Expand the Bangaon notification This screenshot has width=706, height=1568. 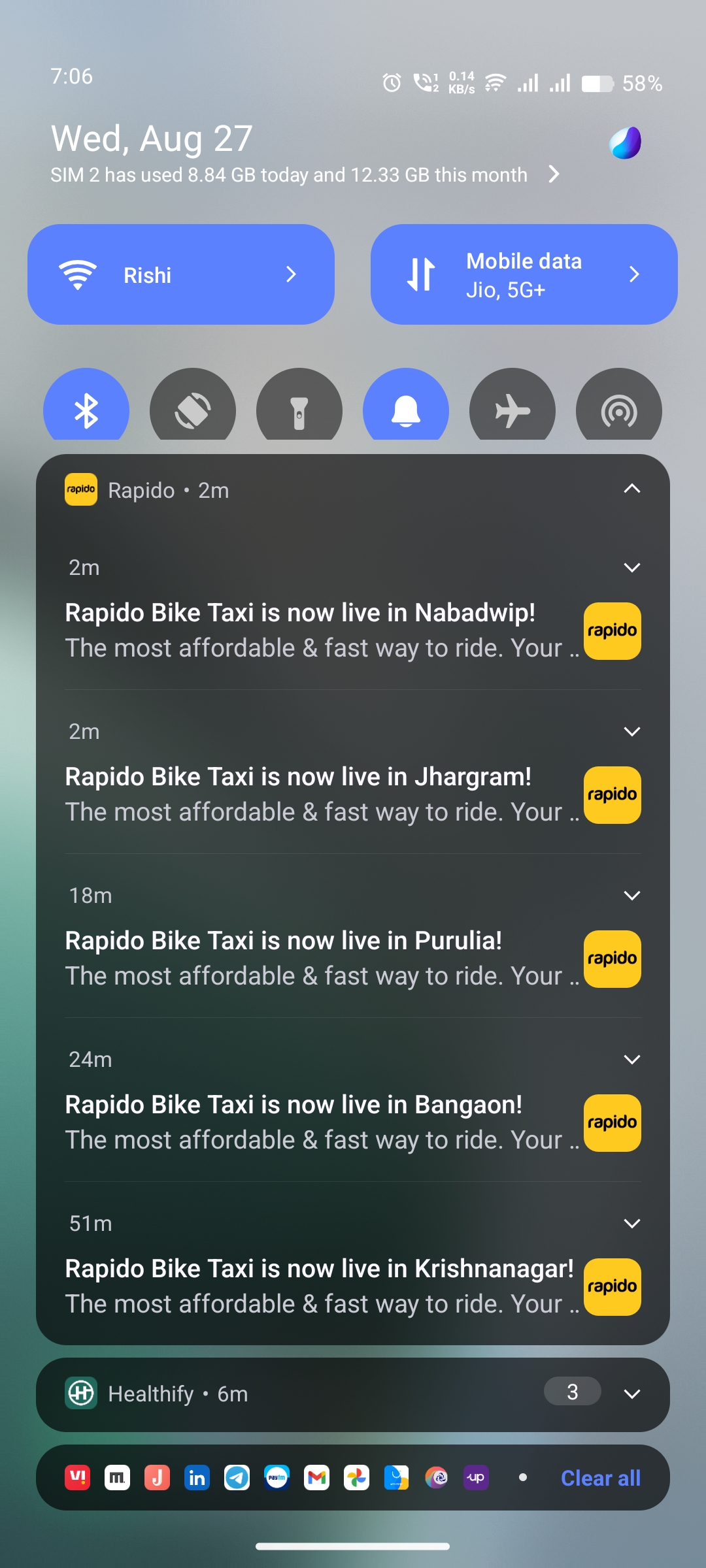631,1060
